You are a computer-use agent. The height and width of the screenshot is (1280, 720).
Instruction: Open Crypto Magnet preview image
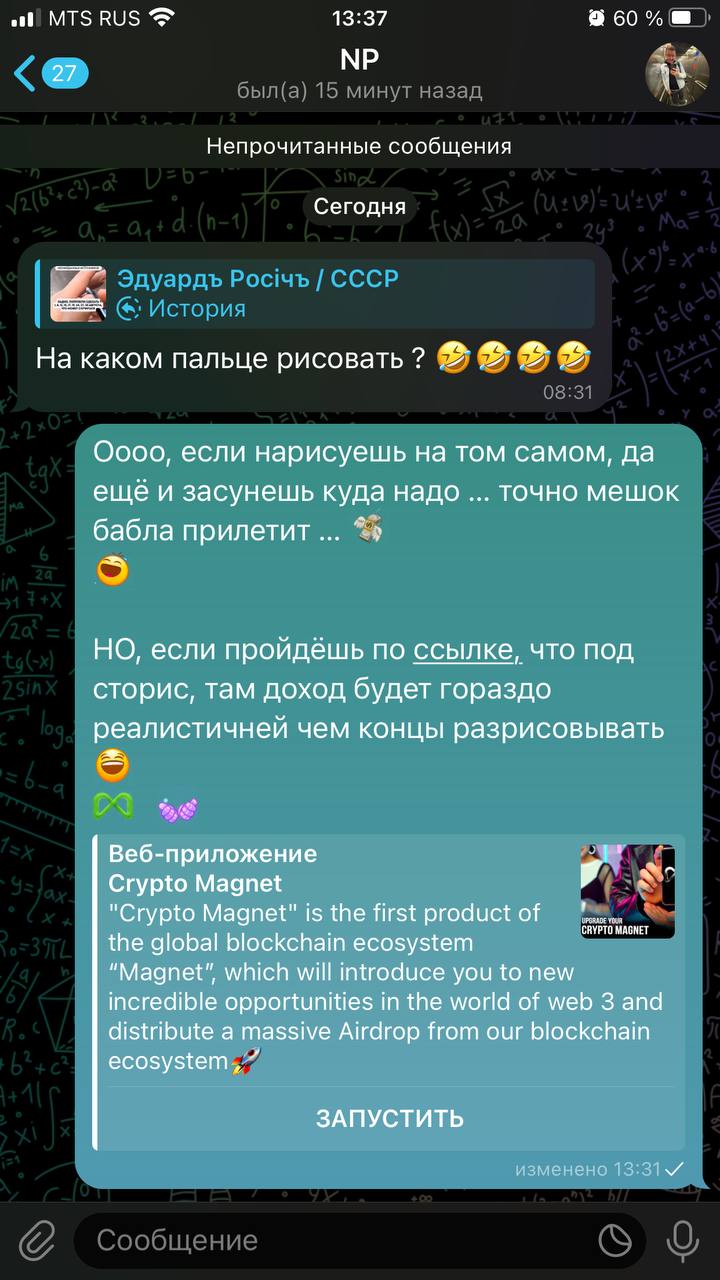click(x=628, y=892)
